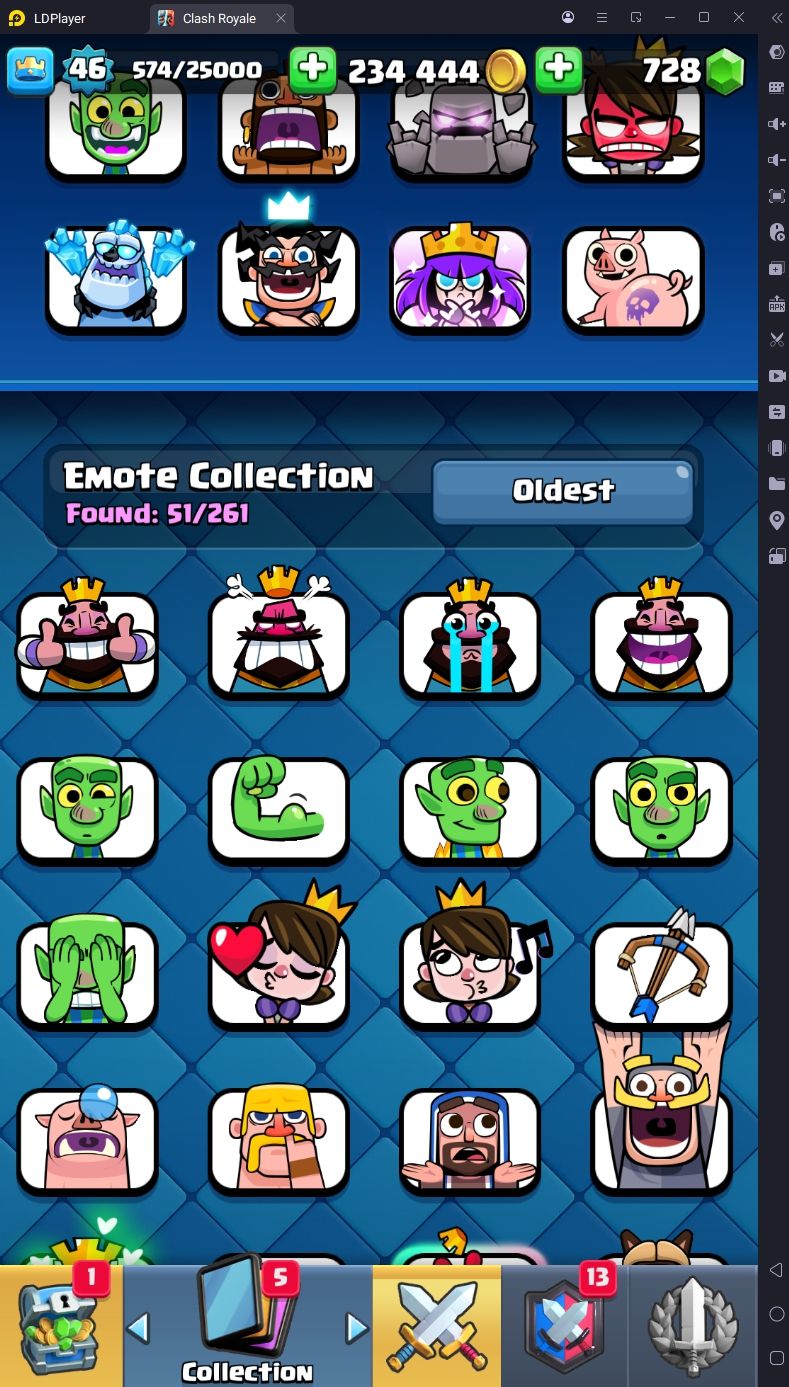
Task: Go to previous Collection section arrow
Action: 138,1328
